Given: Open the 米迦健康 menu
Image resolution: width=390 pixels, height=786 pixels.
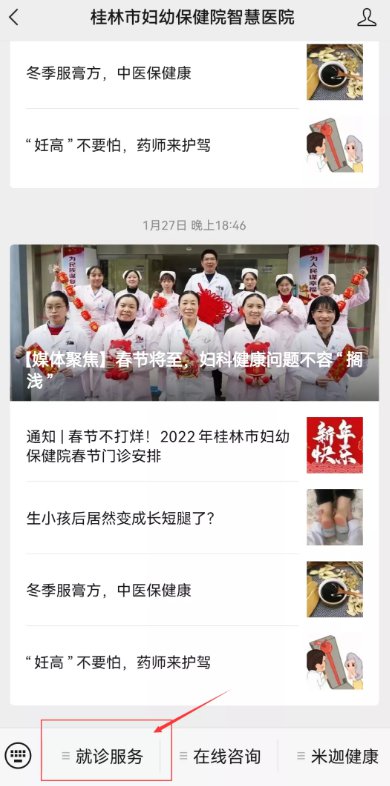Looking at the screenshot, I should (x=336, y=756).
